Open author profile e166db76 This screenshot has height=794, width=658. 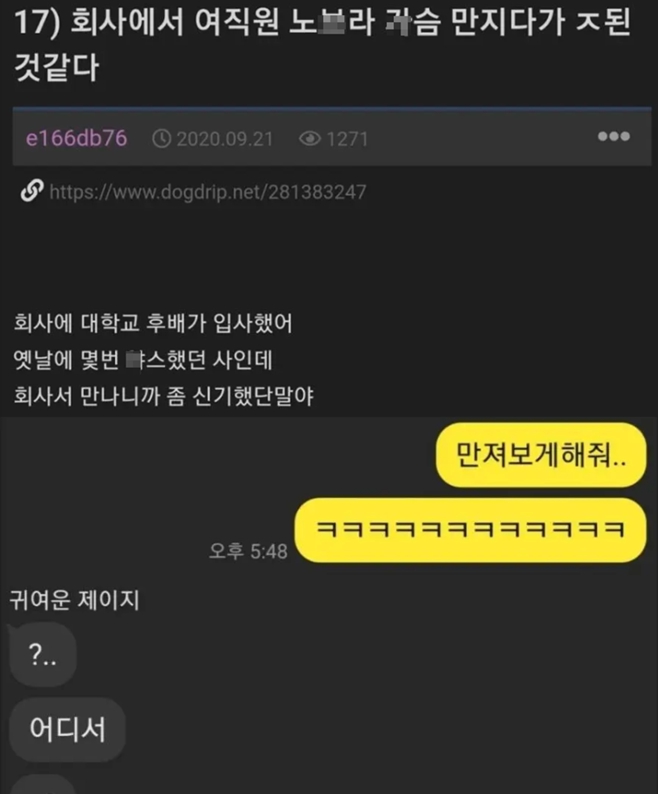coord(76,138)
